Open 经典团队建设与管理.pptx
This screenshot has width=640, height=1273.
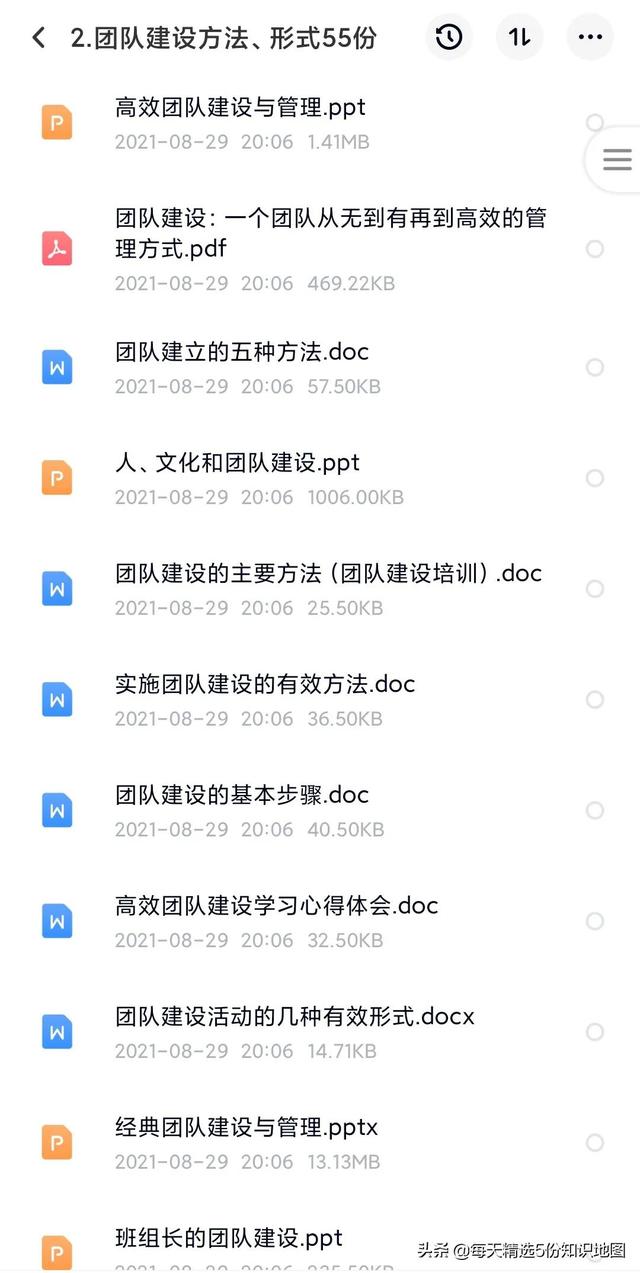pos(247,1128)
